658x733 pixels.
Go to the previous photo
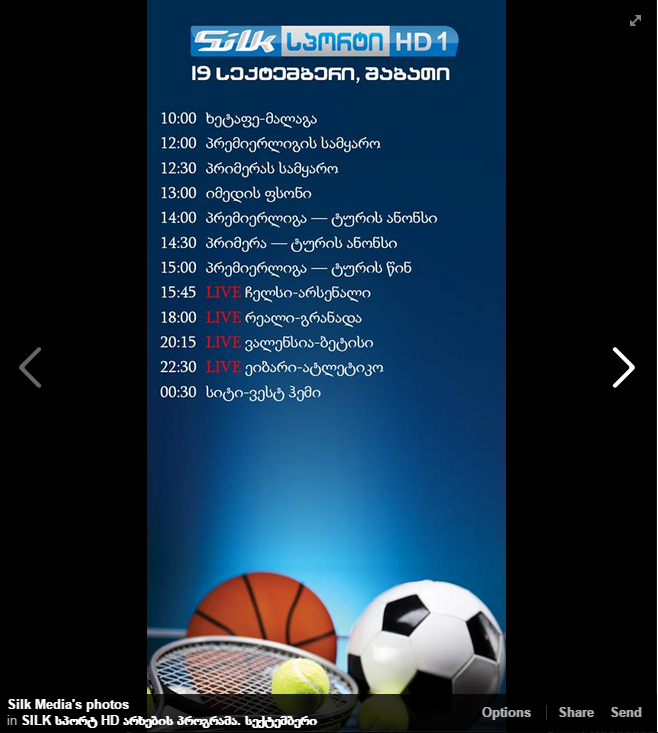click(x=30, y=367)
